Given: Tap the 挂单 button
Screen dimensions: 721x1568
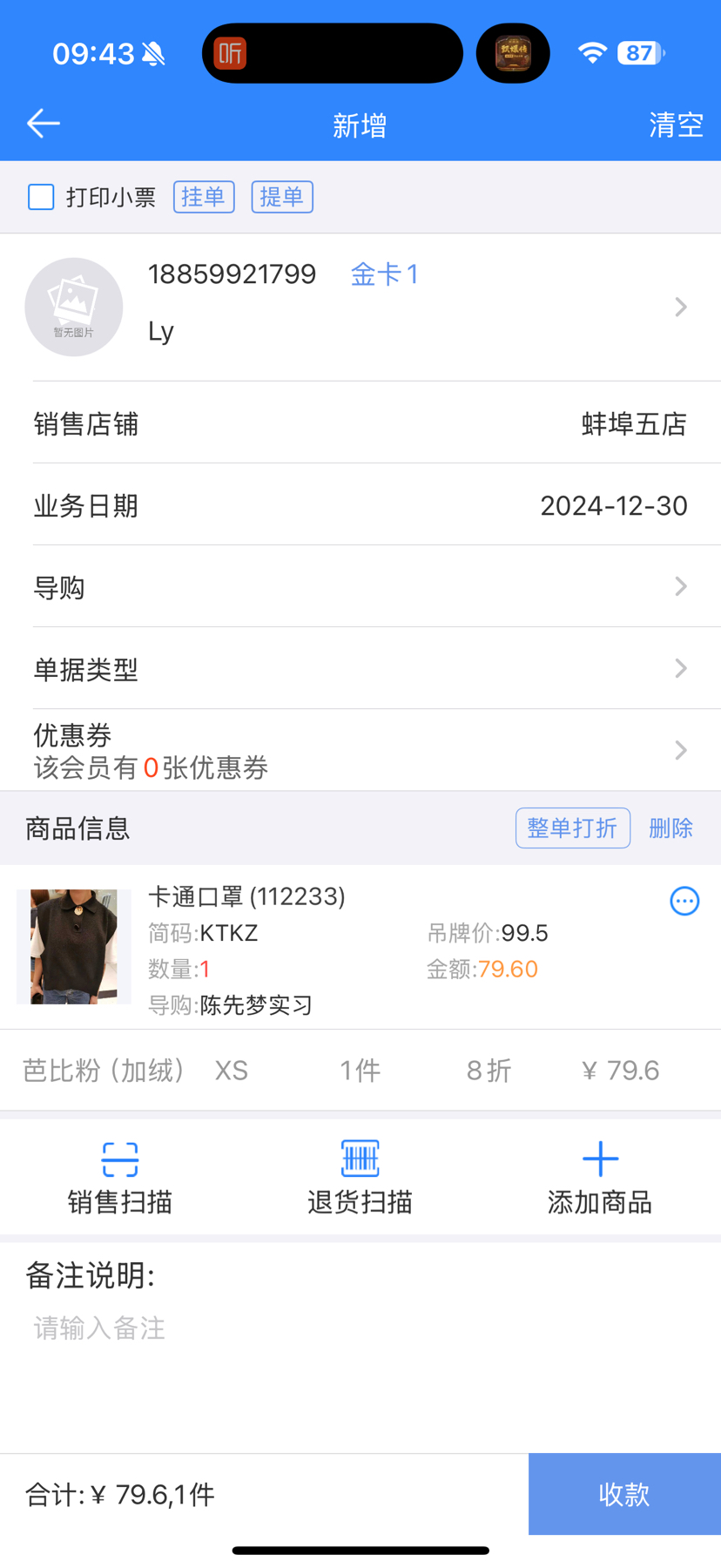Looking at the screenshot, I should pyautogui.click(x=204, y=197).
